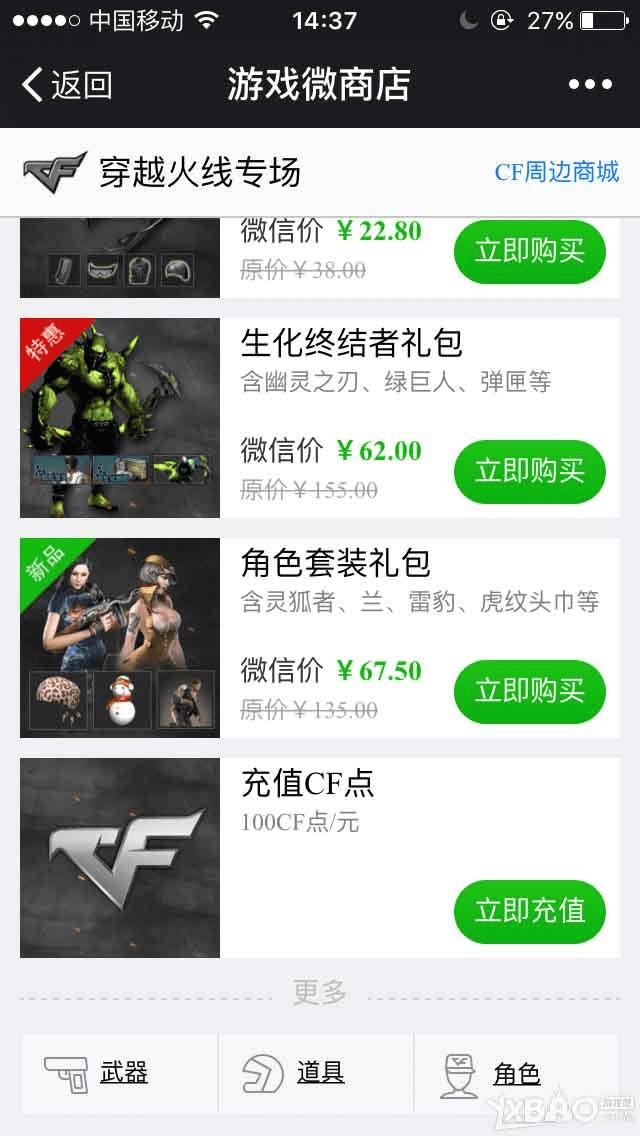This screenshot has width=640, height=1136.
Task: Open the three-dot overflow menu
Action: 590,85
